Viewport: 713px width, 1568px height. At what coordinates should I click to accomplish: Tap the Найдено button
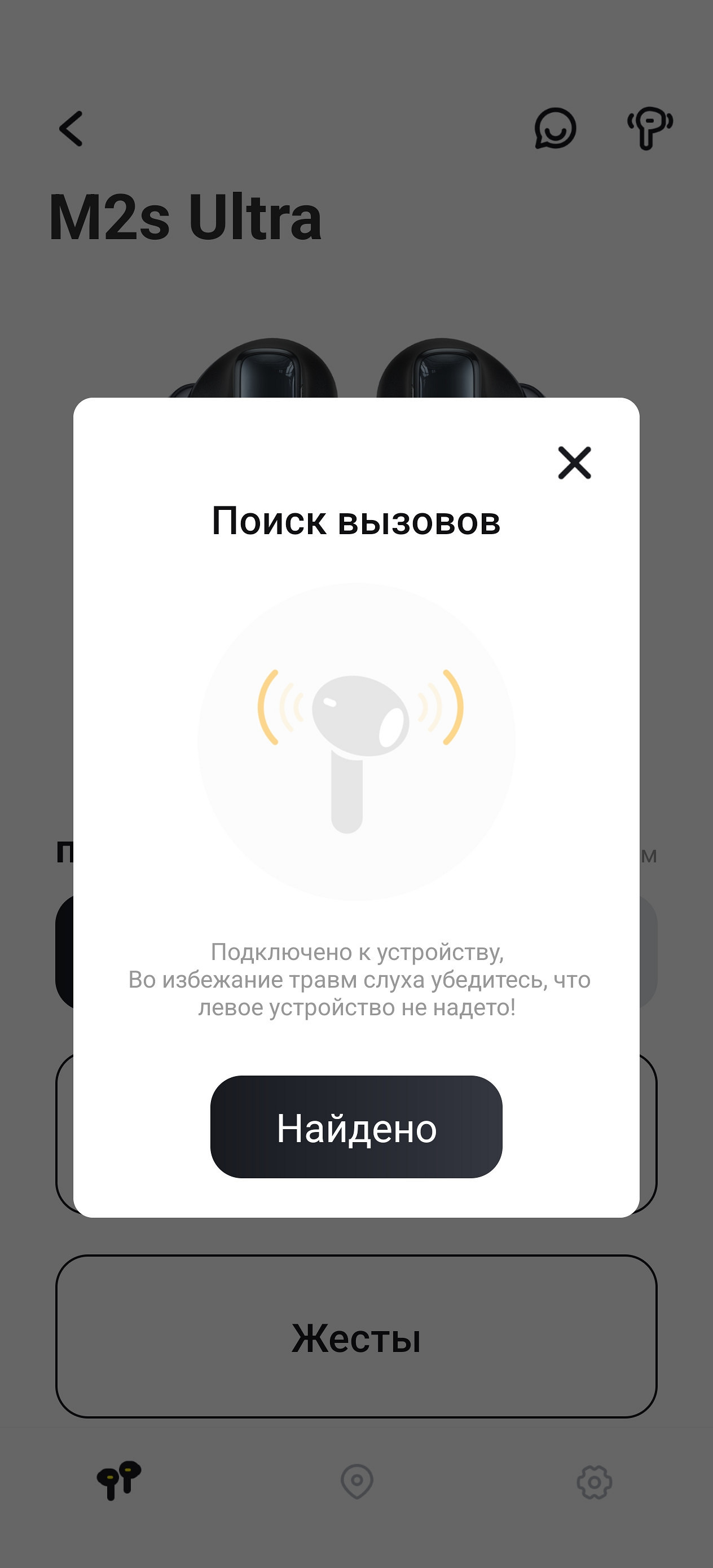click(x=356, y=1127)
